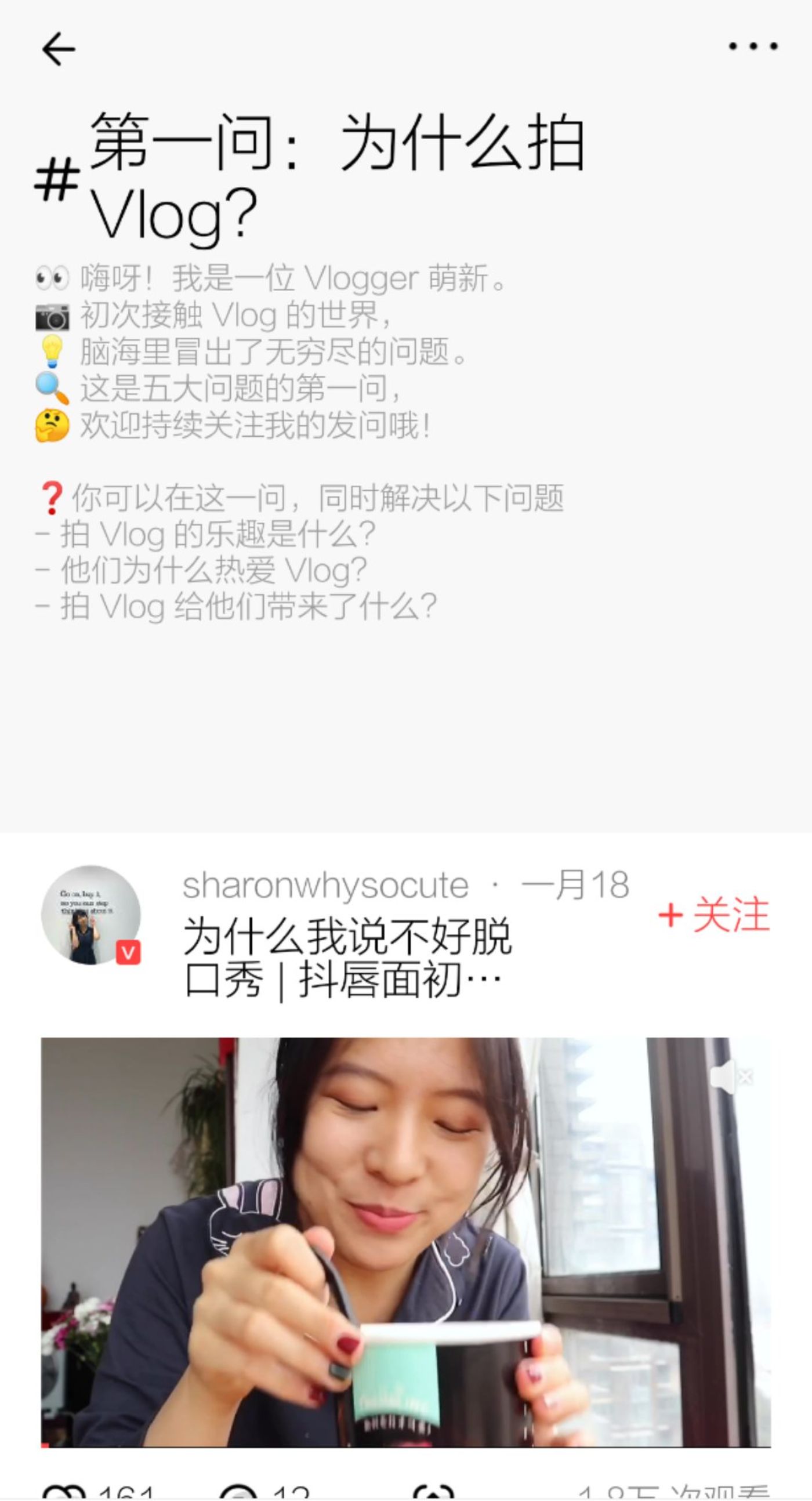The height and width of the screenshot is (1501, 812).
Task: Open the three-dot overflow menu
Action: (753, 46)
